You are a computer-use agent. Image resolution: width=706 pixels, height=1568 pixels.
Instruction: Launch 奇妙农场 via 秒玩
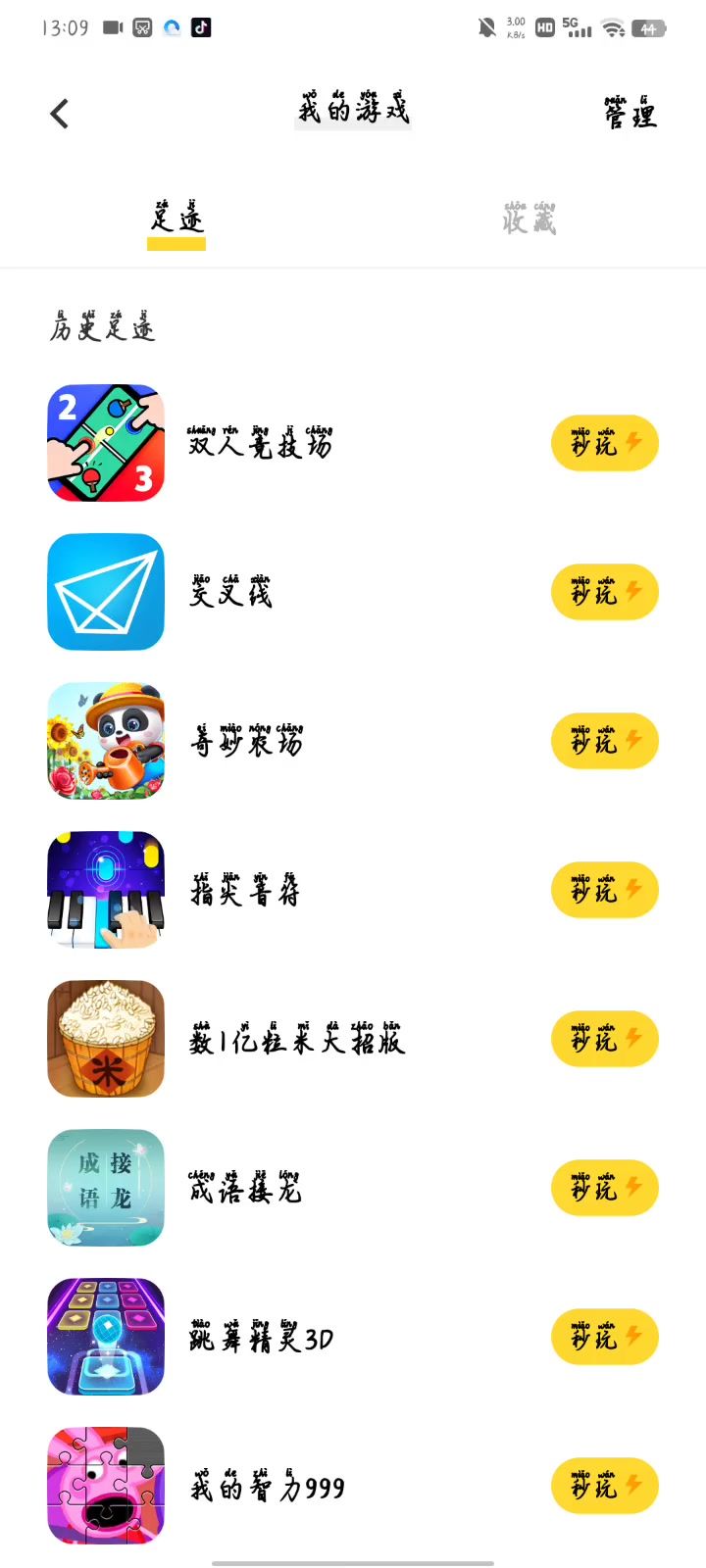[x=604, y=742]
